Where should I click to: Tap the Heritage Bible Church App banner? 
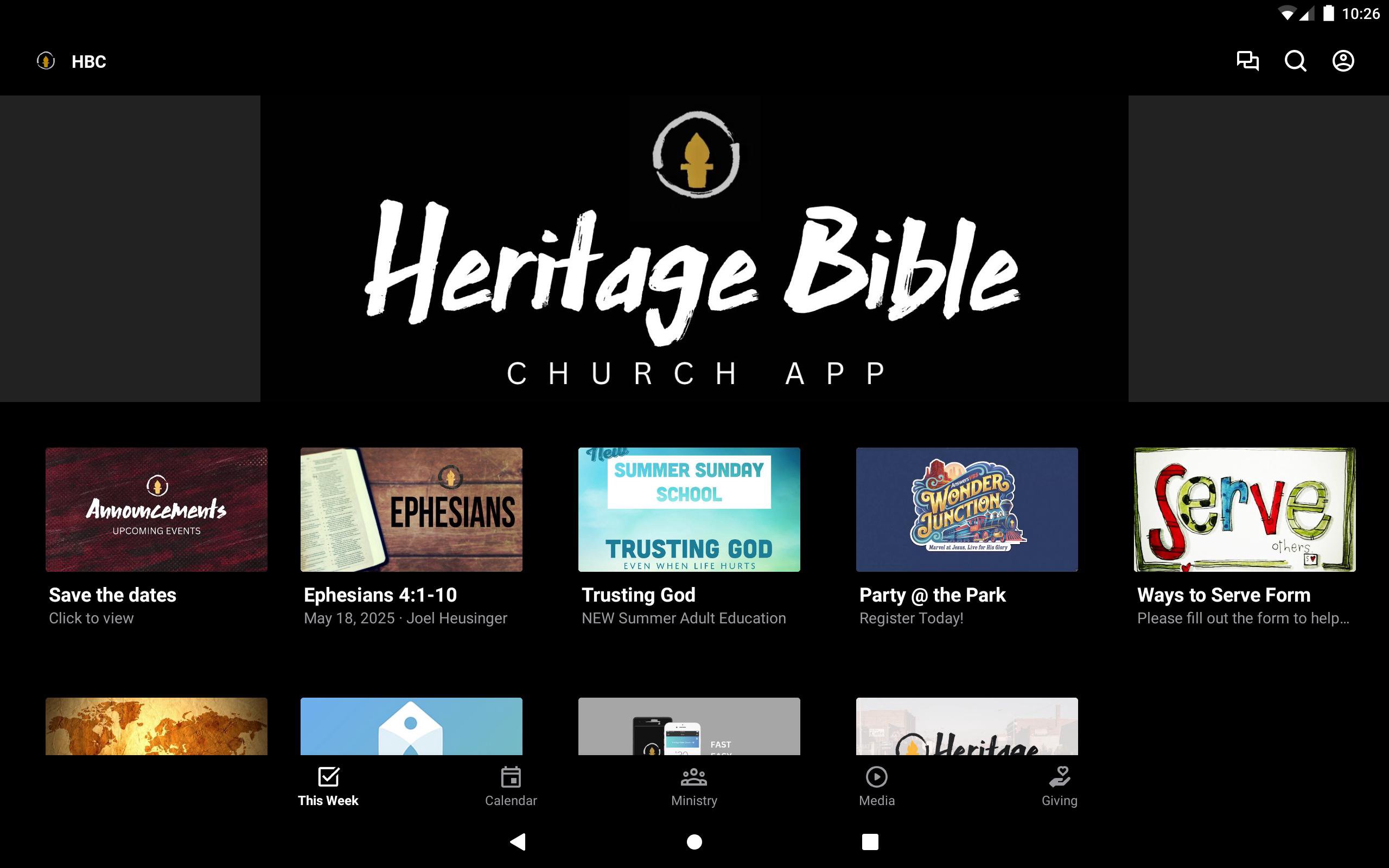(694, 248)
